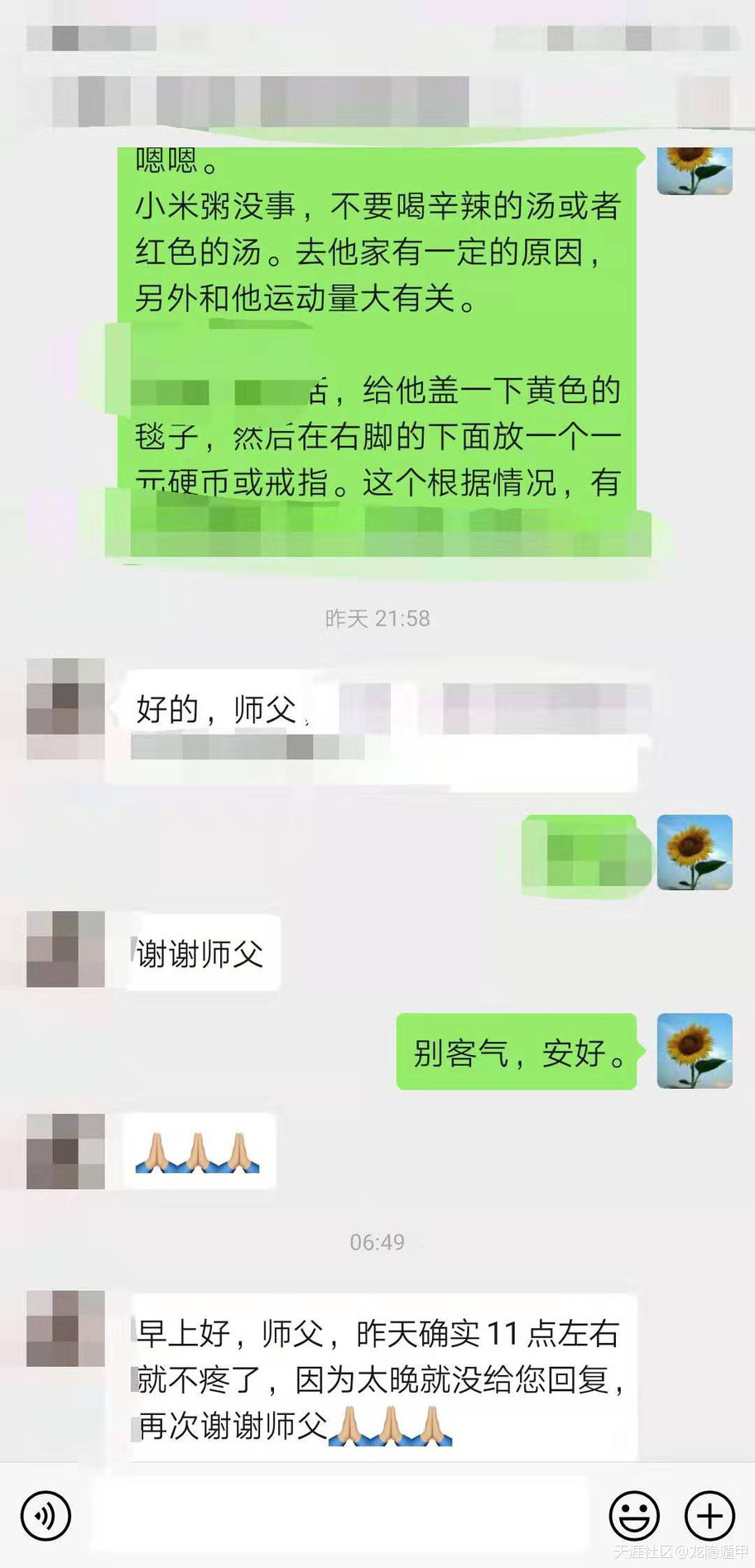755x1568 pixels.
Task: Tap sunflower avatar beside "别客气，安好。"
Action: pyautogui.click(x=695, y=1051)
